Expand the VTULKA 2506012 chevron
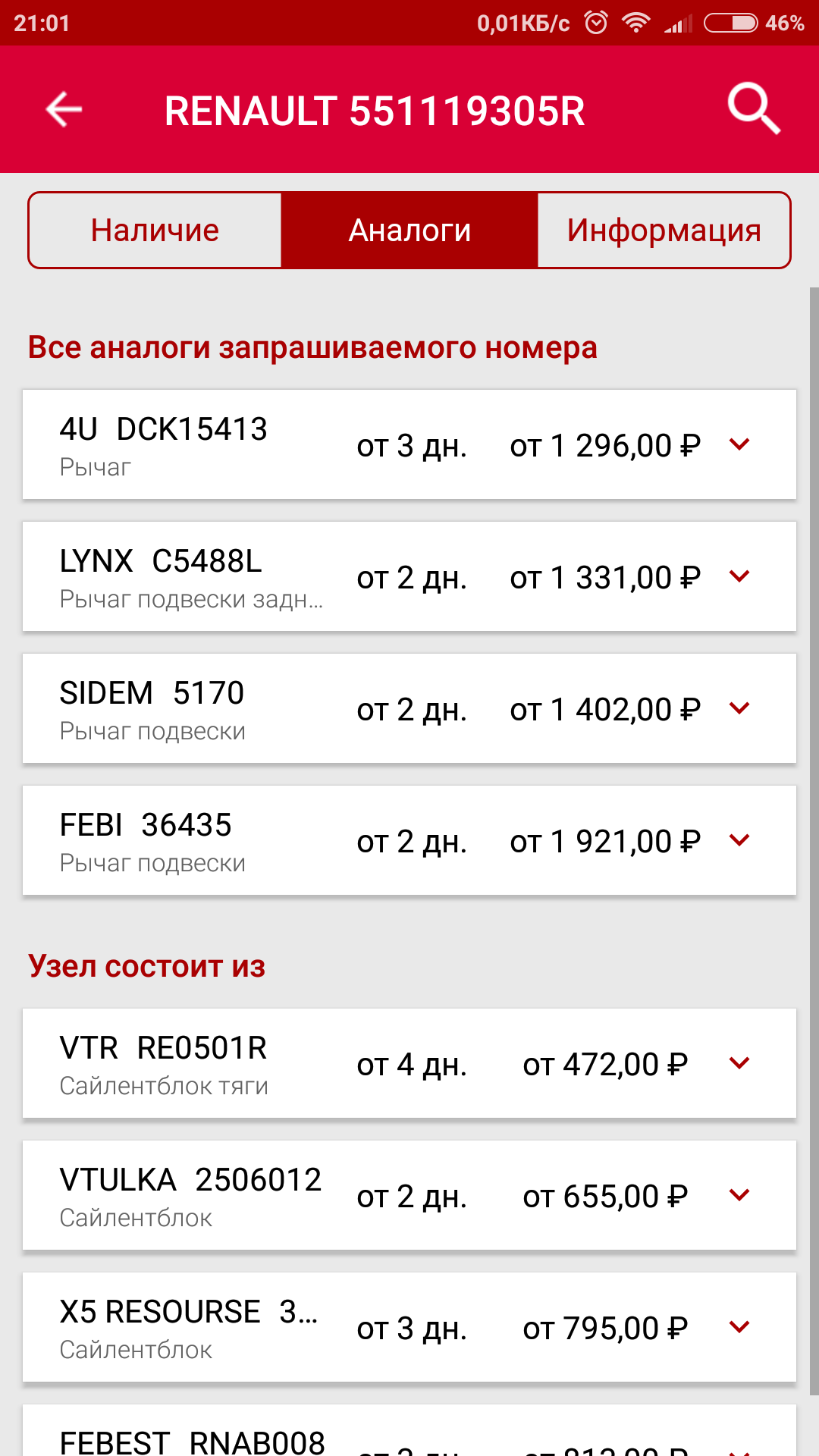Screen dimensions: 819x1456 tap(739, 1195)
